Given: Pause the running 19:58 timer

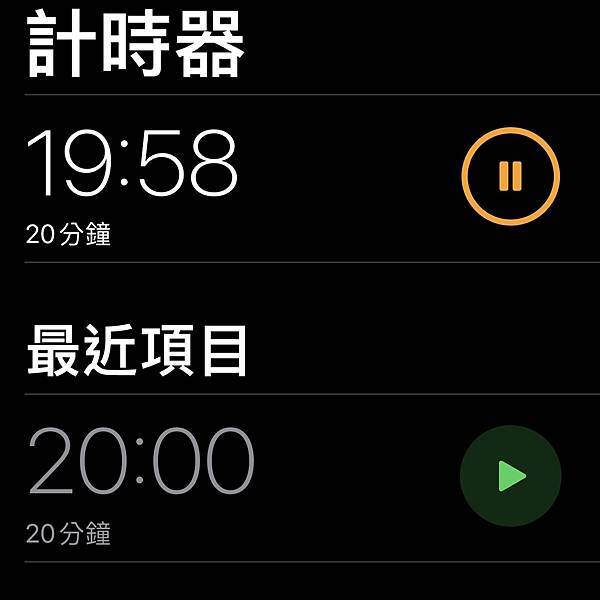Looking at the screenshot, I should click(510, 177).
